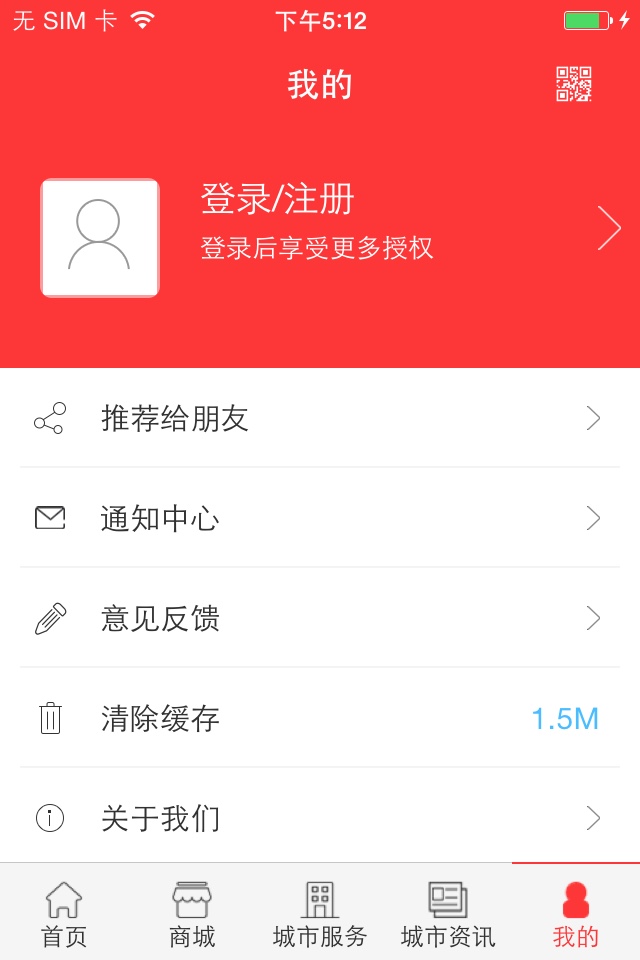This screenshot has height=960, width=640.
Task: Select the 我的 tab
Action: click(x=576, y=914)
